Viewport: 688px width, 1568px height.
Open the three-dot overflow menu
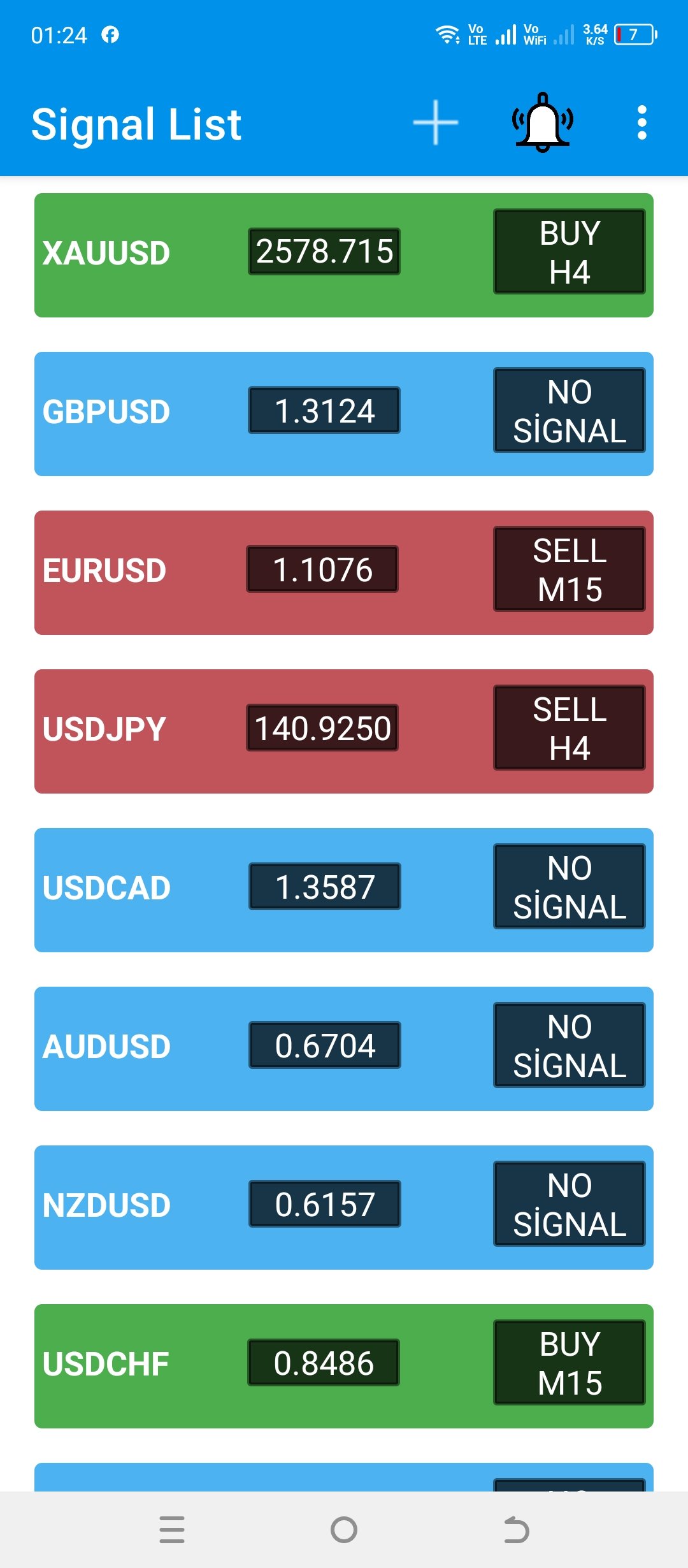tap(641, 122)
